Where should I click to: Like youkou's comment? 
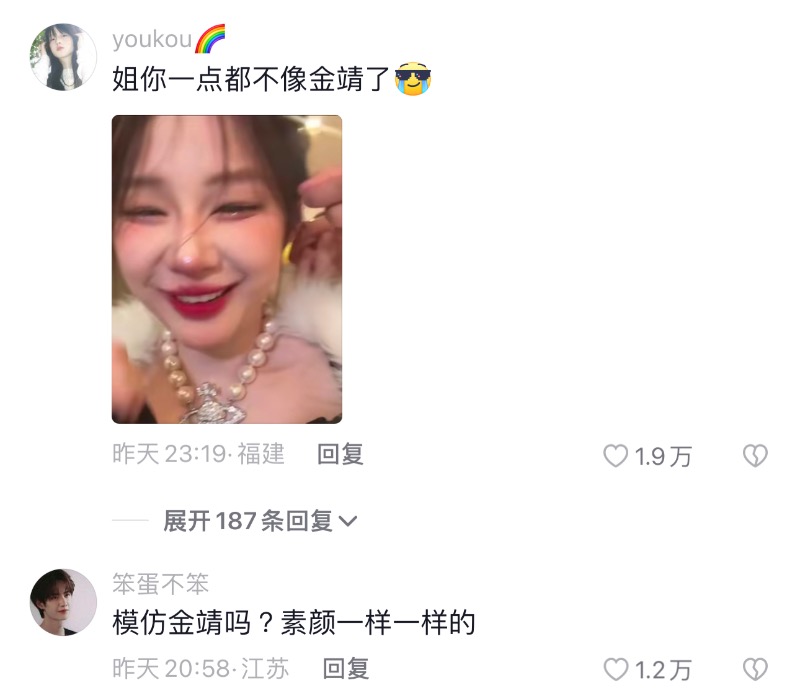coord(616,457)
